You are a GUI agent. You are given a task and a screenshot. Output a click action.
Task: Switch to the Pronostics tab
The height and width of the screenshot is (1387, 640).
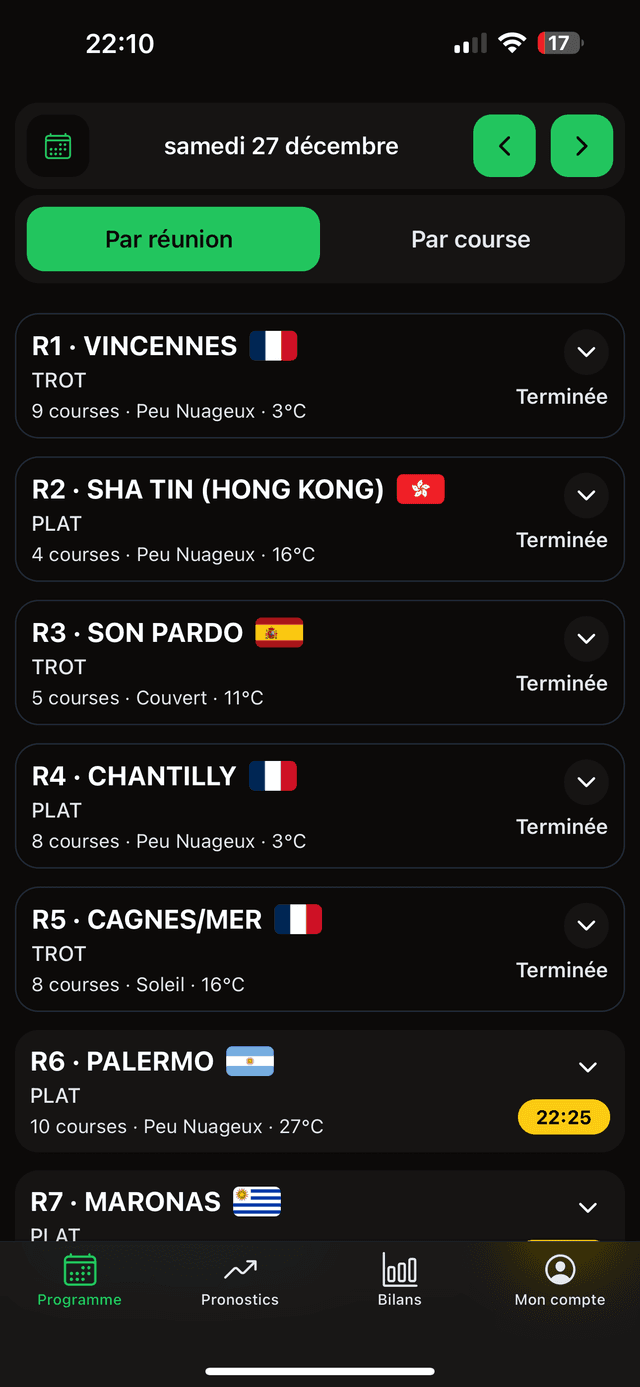click(240, 1280)
